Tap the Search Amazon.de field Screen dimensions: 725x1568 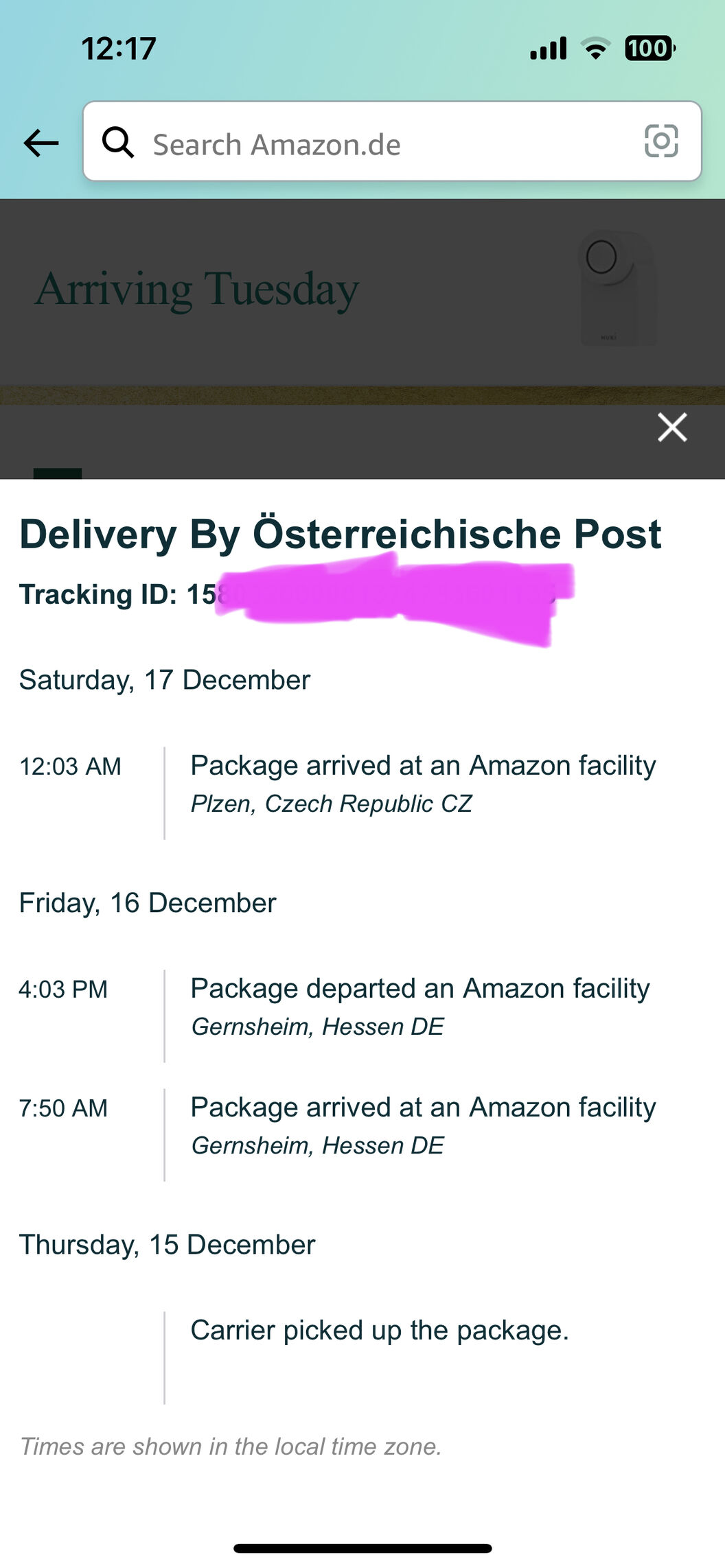tap(392, 141)
